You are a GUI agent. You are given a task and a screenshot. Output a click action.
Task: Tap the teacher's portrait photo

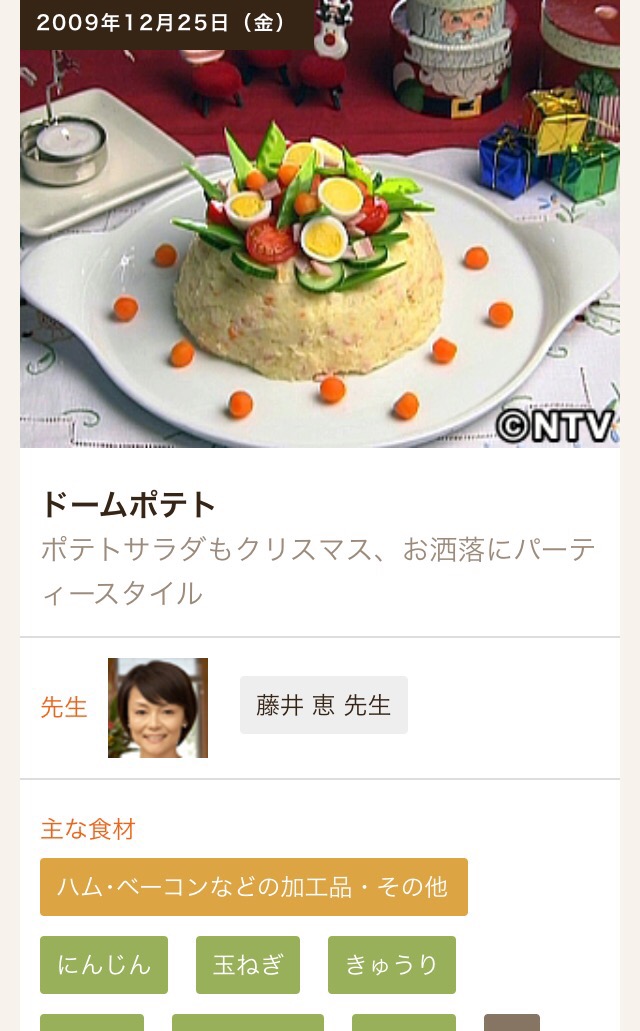tap(158, 708)
